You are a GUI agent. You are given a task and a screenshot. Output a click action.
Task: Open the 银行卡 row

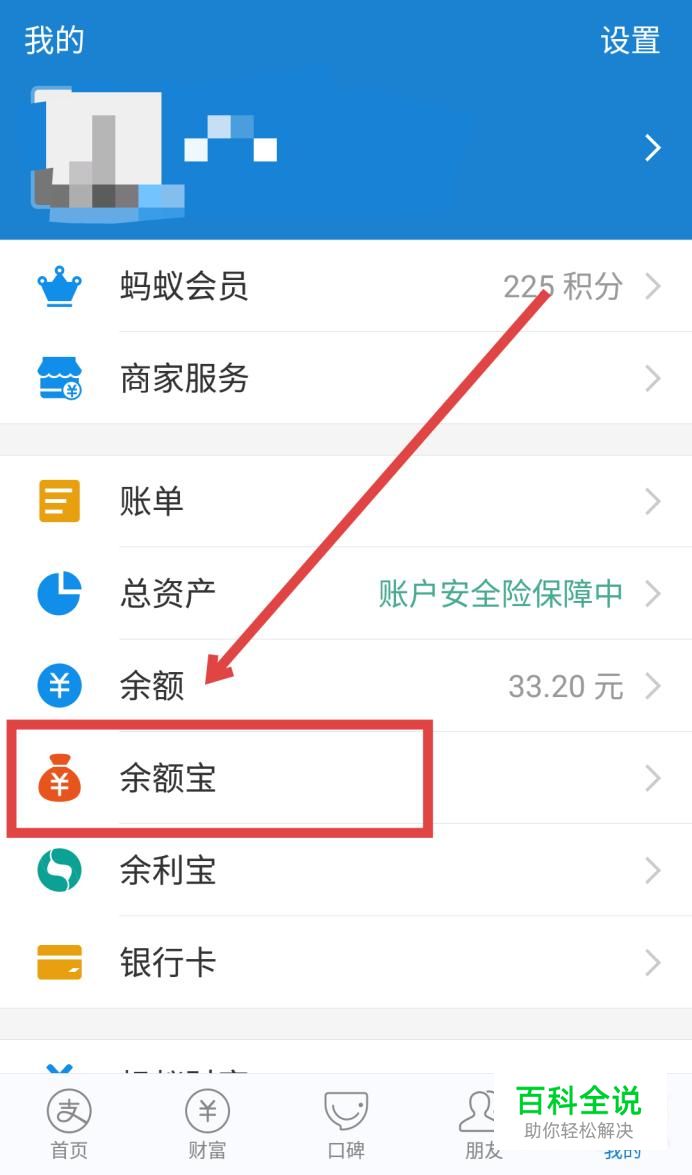tap(346, 963)
